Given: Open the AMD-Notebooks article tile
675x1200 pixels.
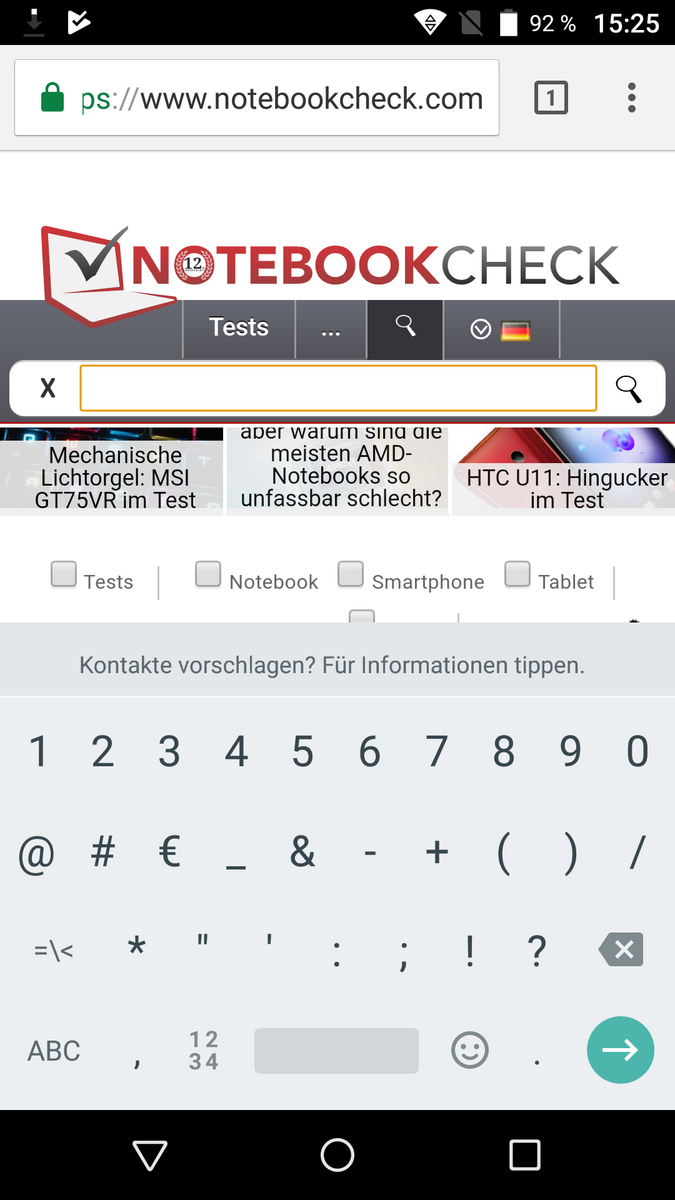Looking at the screenshot, I should (337, 471).
